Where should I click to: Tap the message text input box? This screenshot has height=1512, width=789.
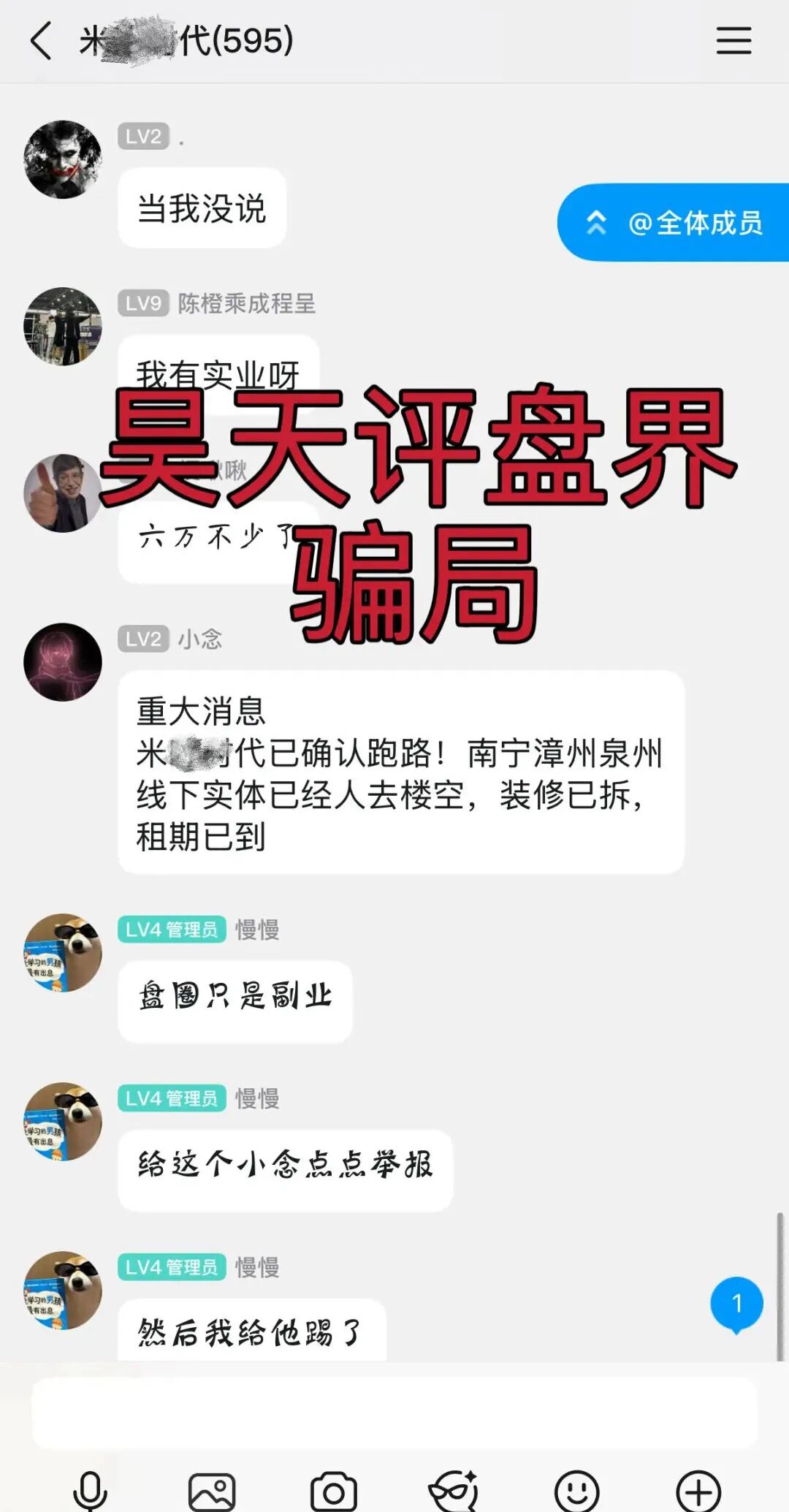pyautogui.click(x=394, y=1413)
